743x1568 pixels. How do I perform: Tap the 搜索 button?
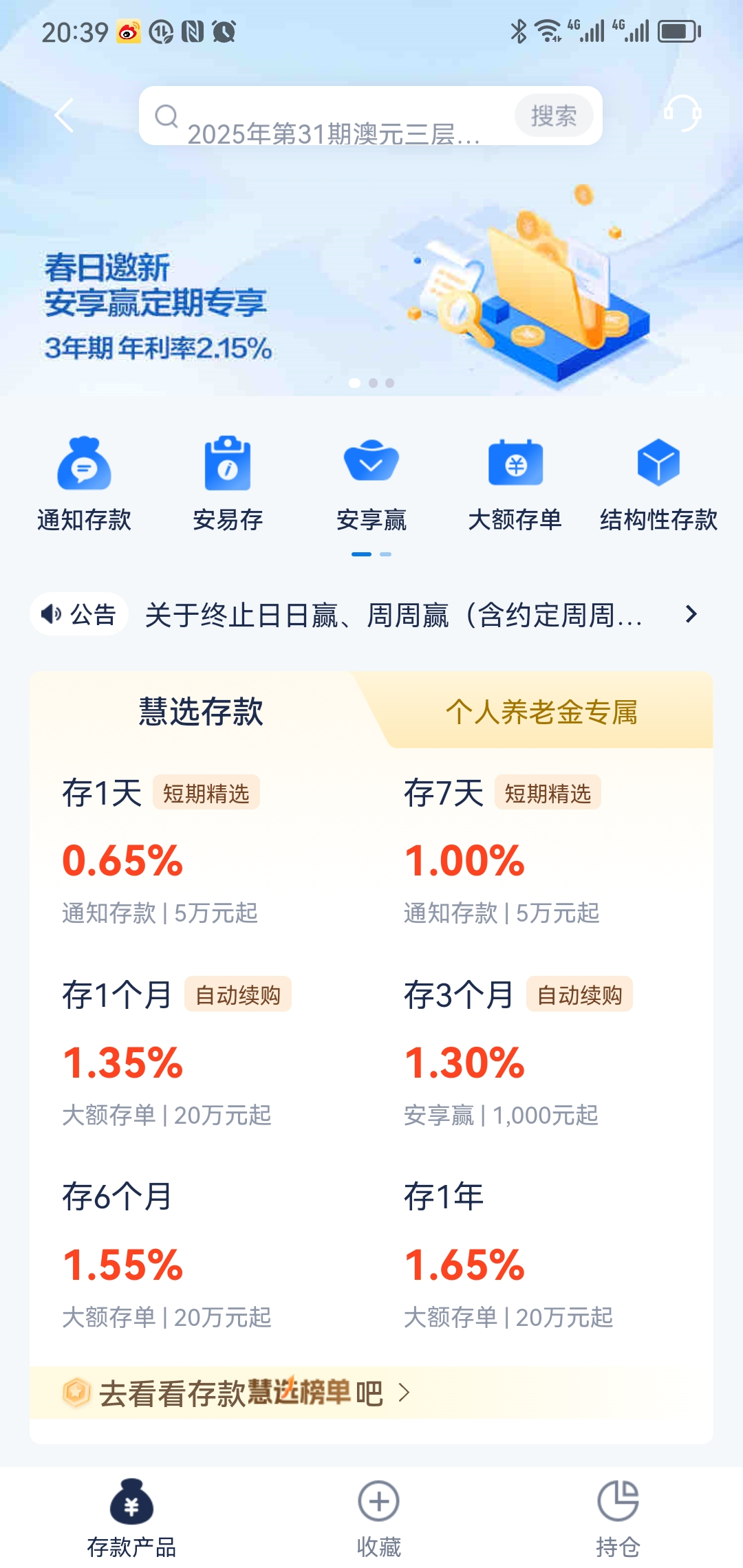click(x=554, y=116)
